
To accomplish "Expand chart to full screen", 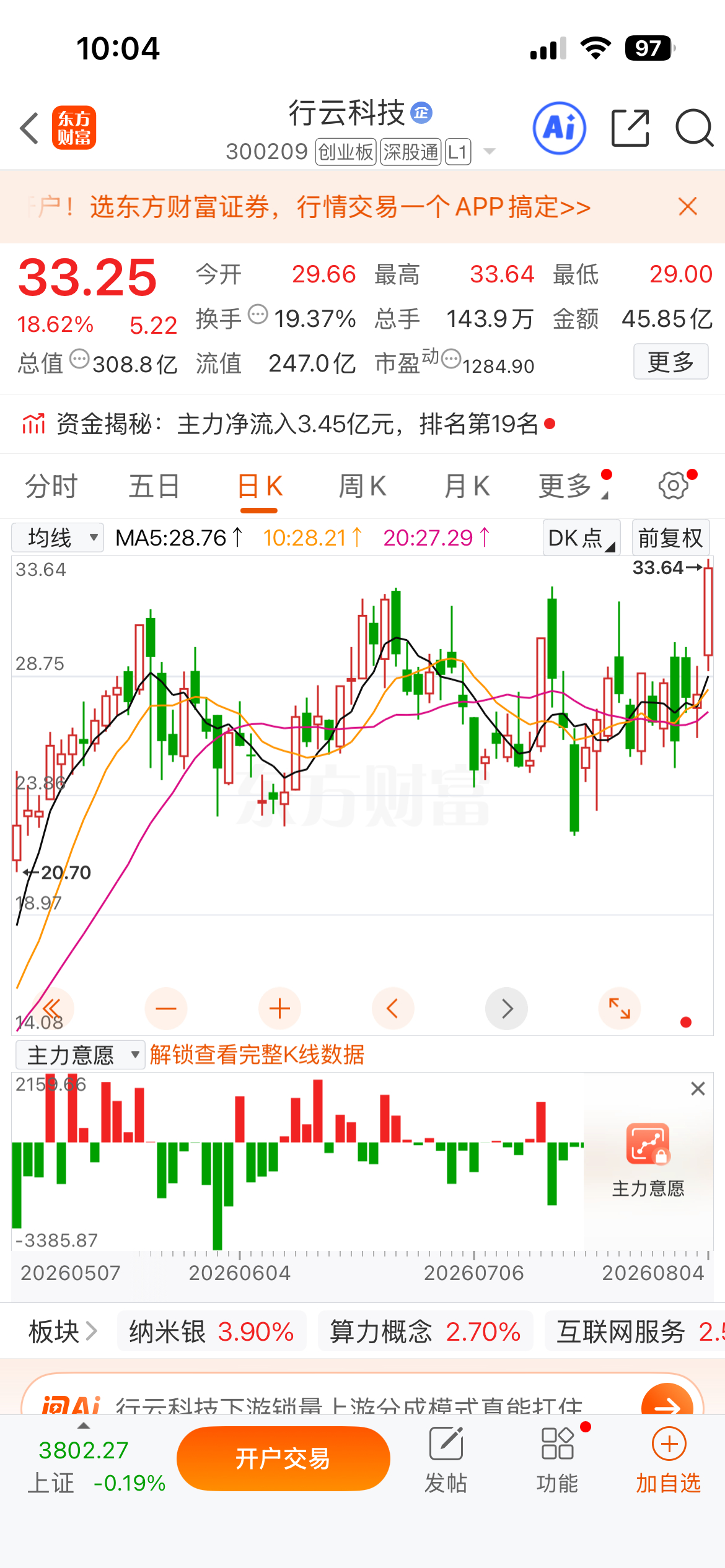I will (x=620, y=1008).
